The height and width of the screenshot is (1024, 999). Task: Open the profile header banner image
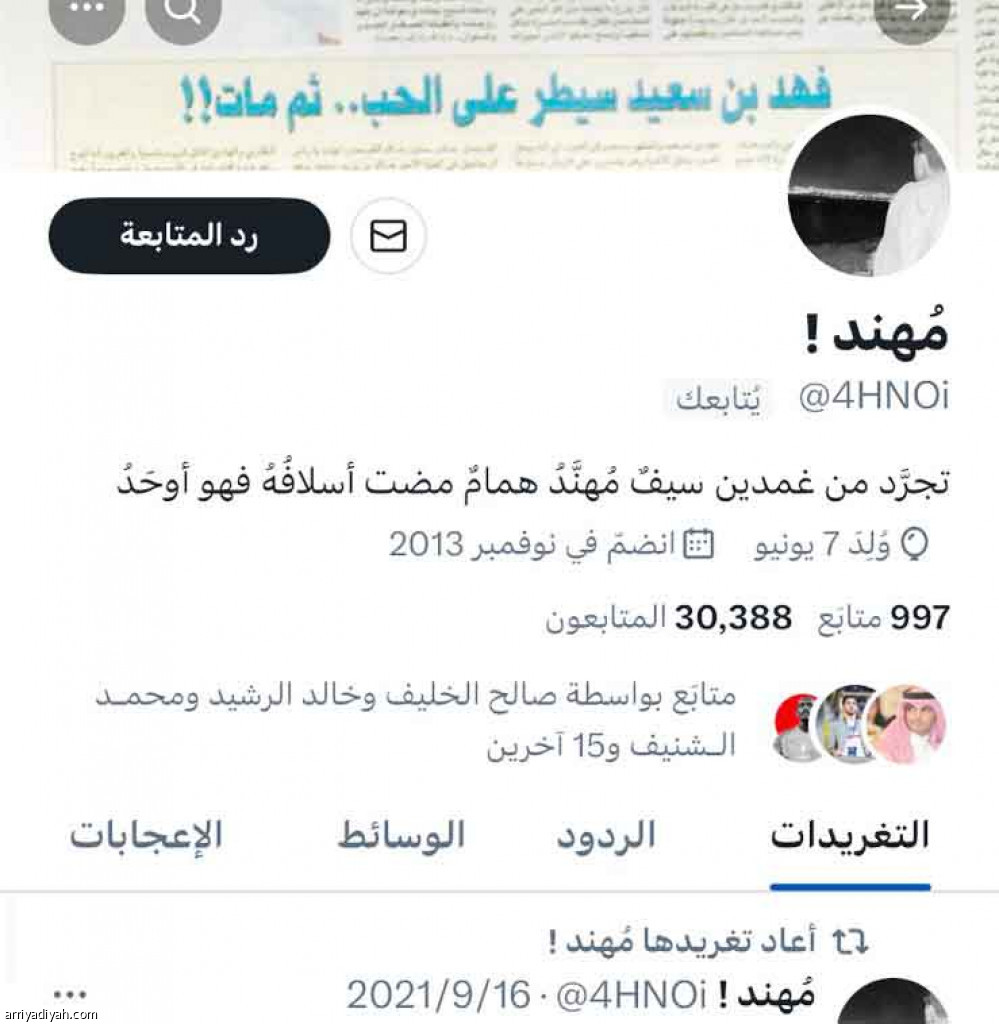500,90
